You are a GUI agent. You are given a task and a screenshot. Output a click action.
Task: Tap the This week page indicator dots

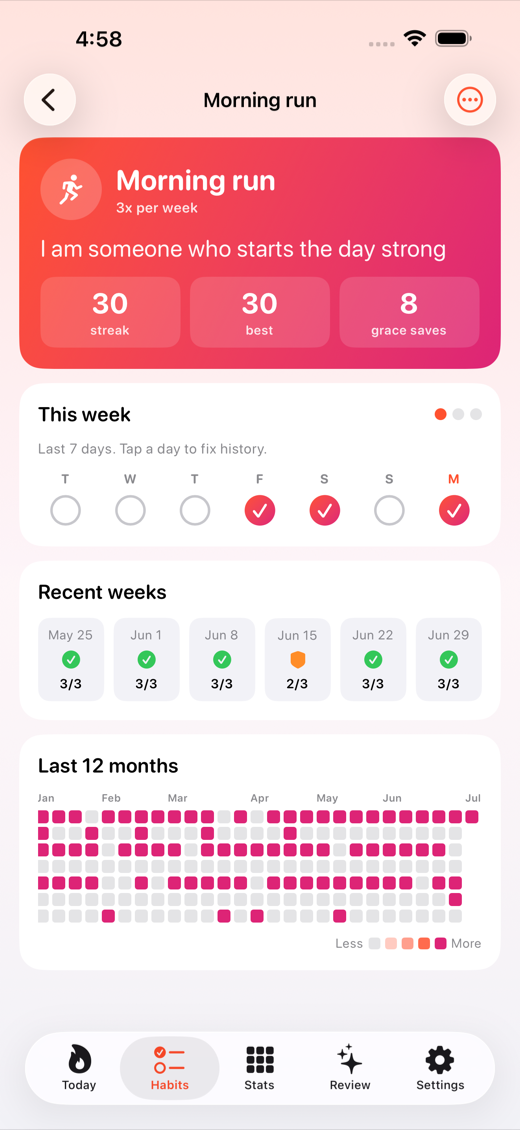[x=458, y=414]
